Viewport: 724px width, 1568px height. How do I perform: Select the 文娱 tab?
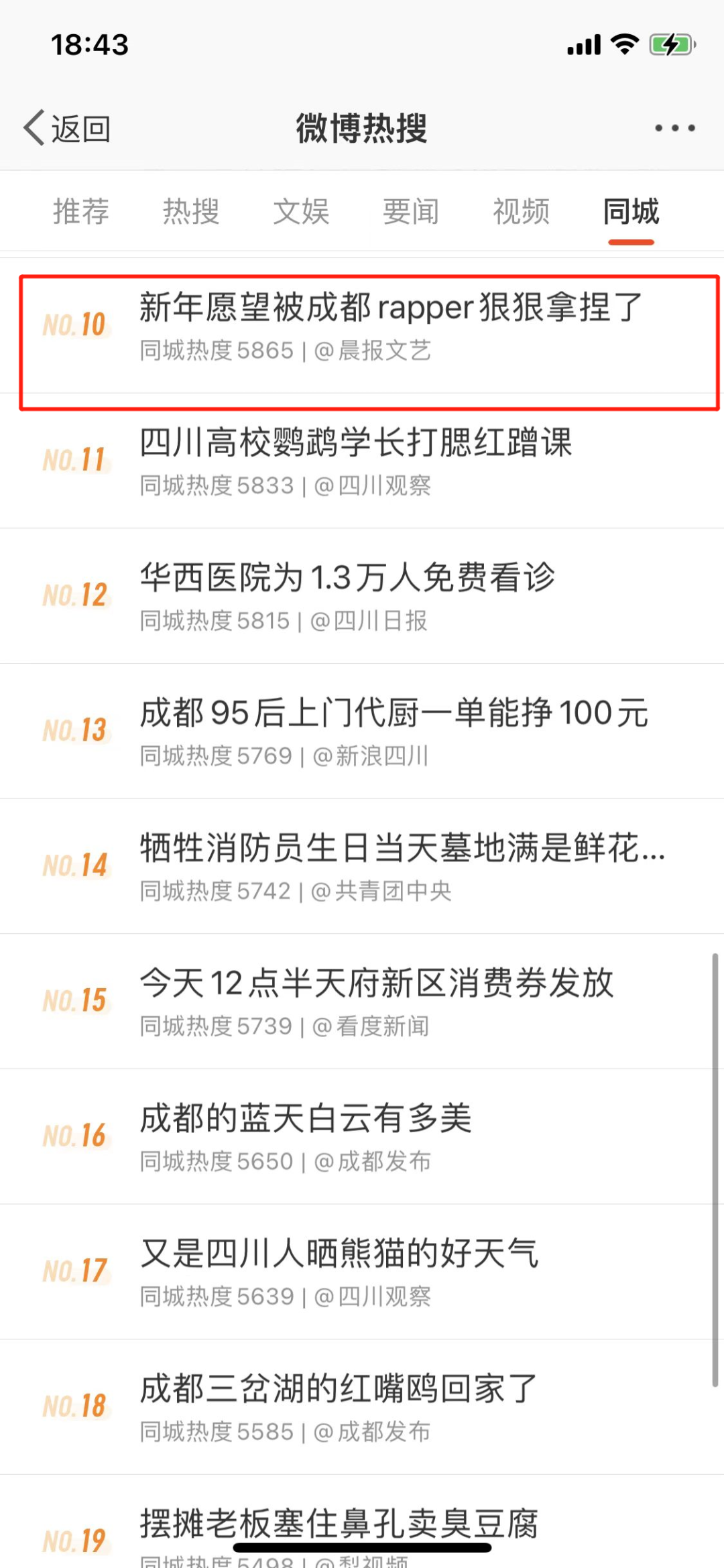click(x=301, y=212)
